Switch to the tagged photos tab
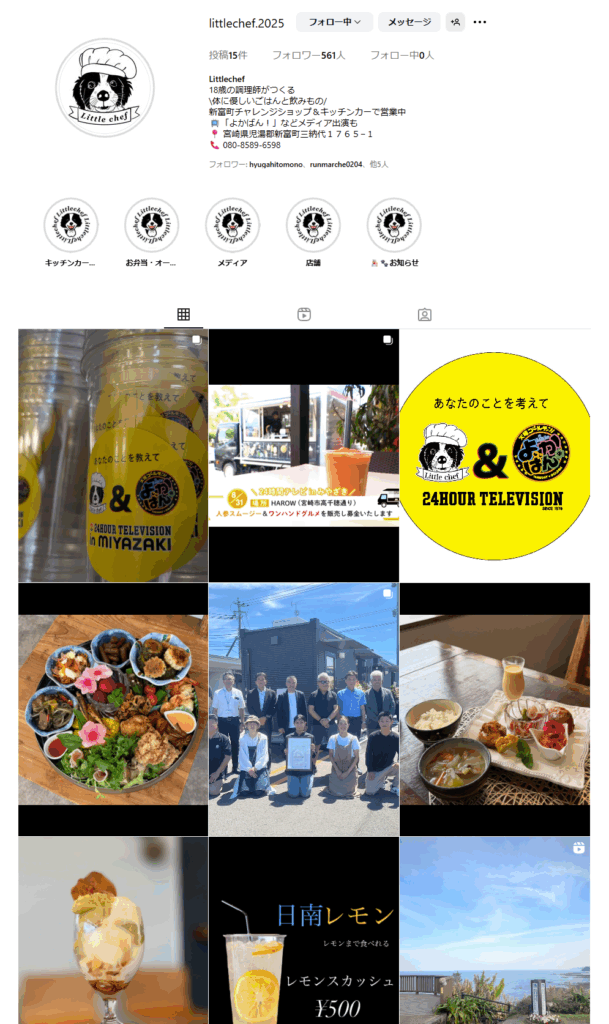Screen dimensions: 609x1024 coord(424,314)
